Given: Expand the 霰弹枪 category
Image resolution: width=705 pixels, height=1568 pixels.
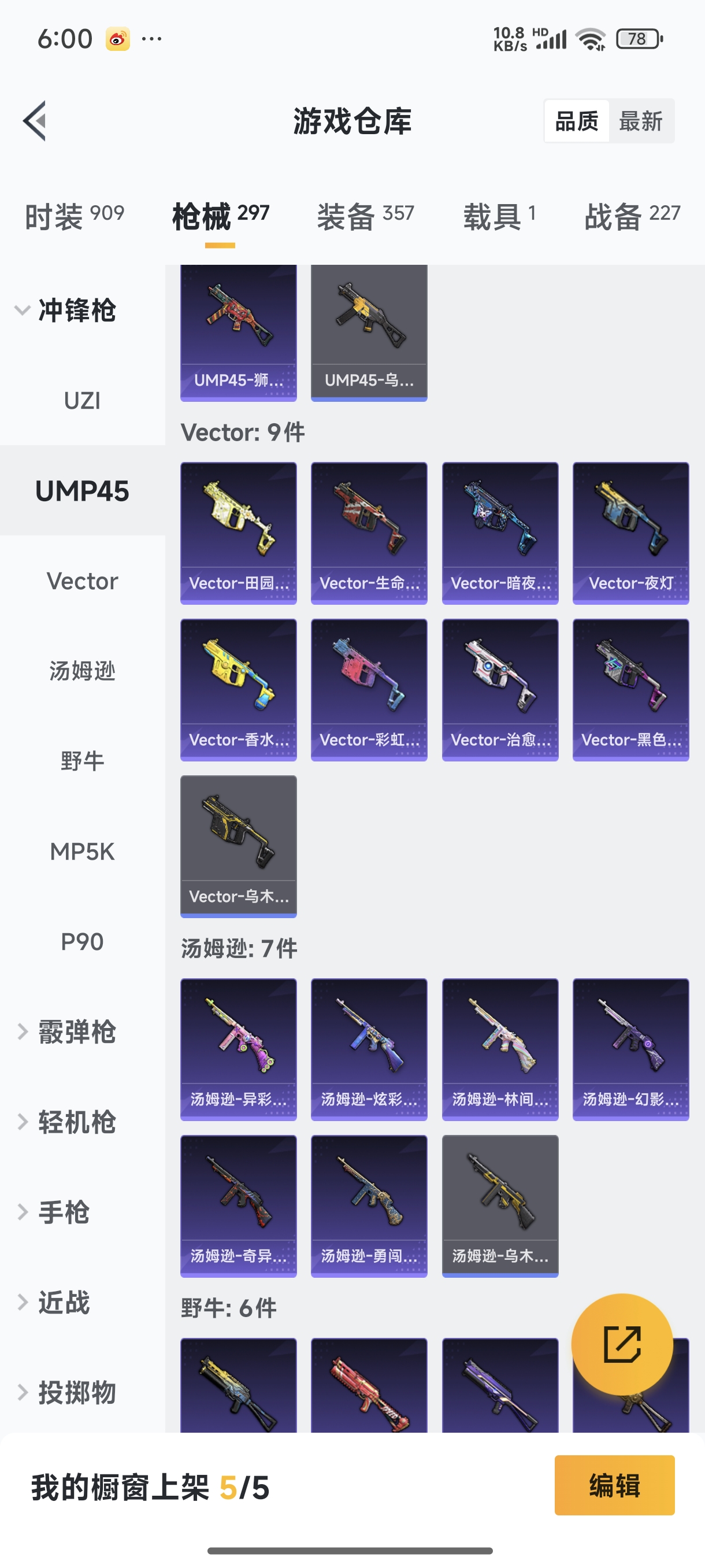Looking at the screenshot, I should 67,1031.
